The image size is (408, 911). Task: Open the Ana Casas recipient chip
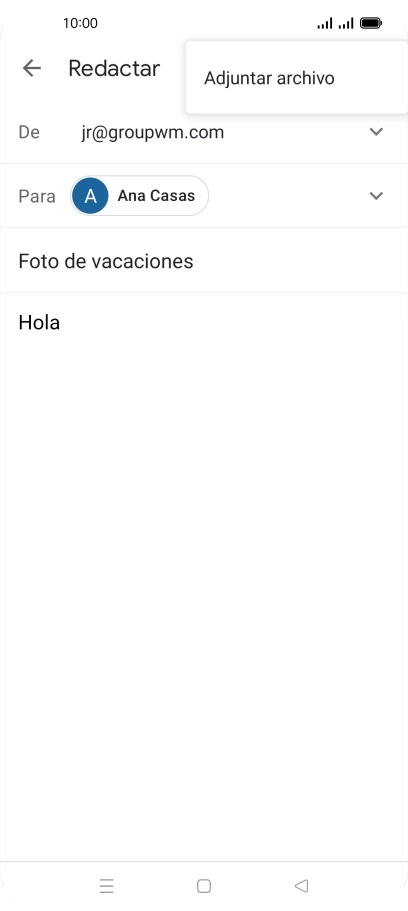[139, 196]
